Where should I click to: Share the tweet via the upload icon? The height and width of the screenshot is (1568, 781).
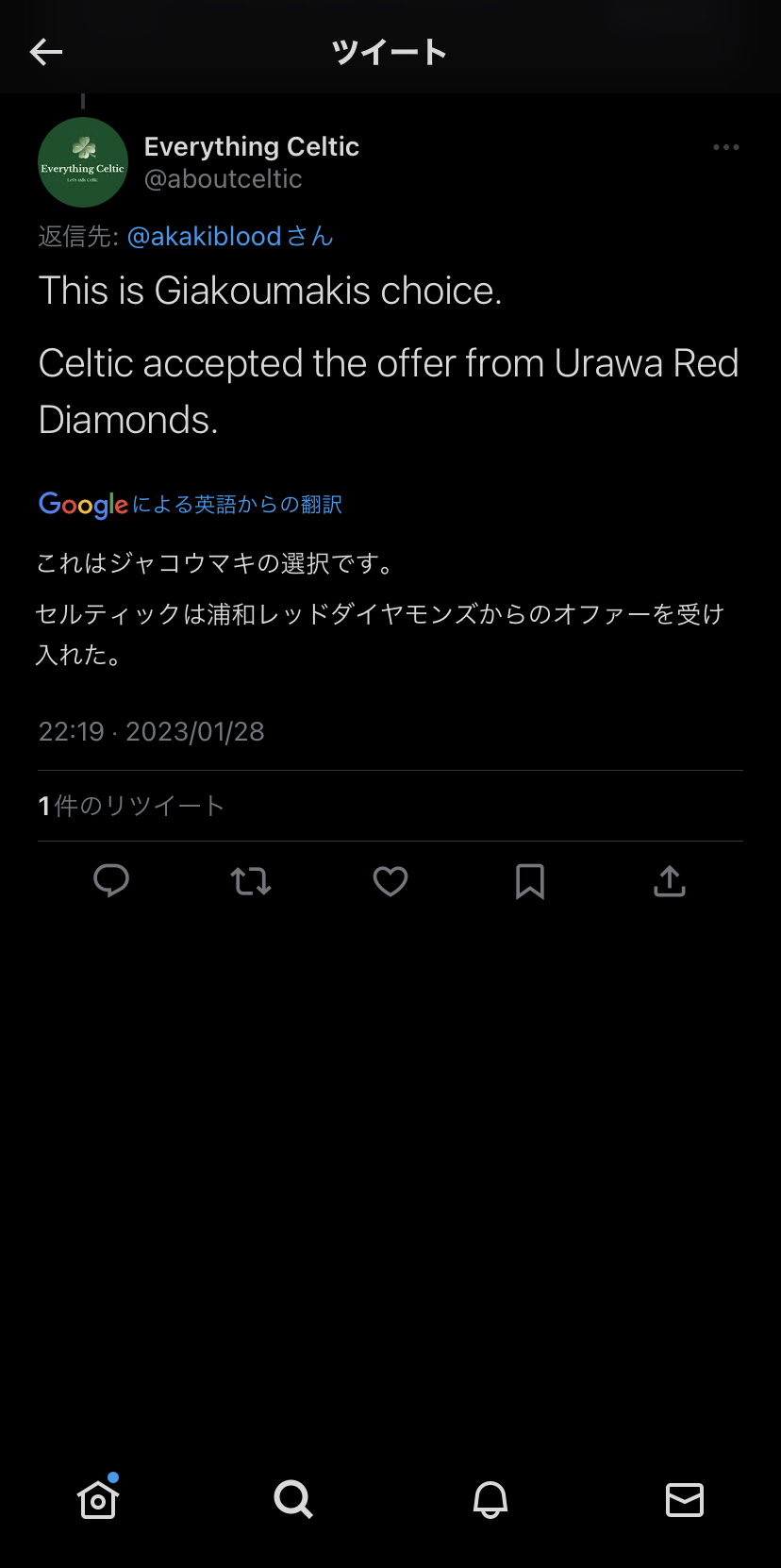[670, 881]
